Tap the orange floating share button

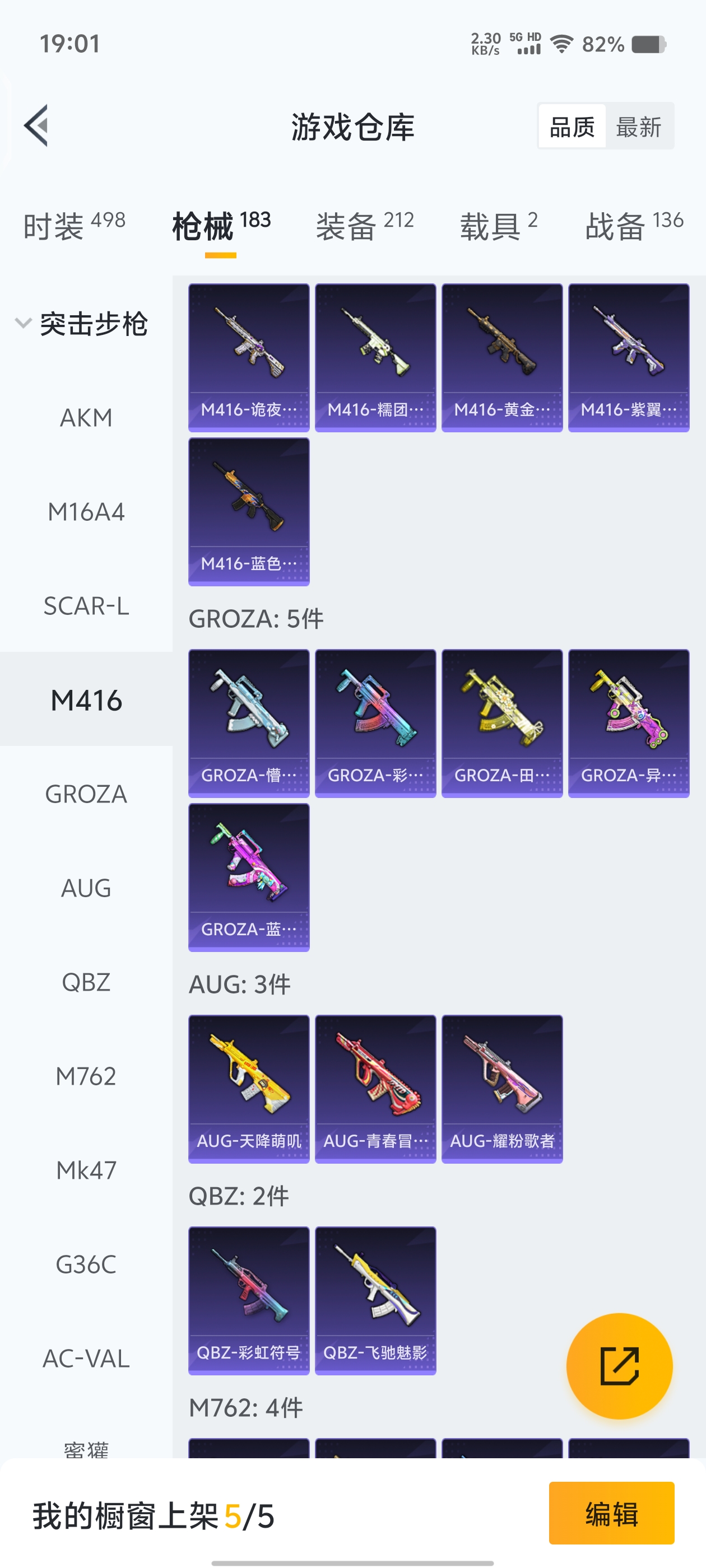point(619,1366)
